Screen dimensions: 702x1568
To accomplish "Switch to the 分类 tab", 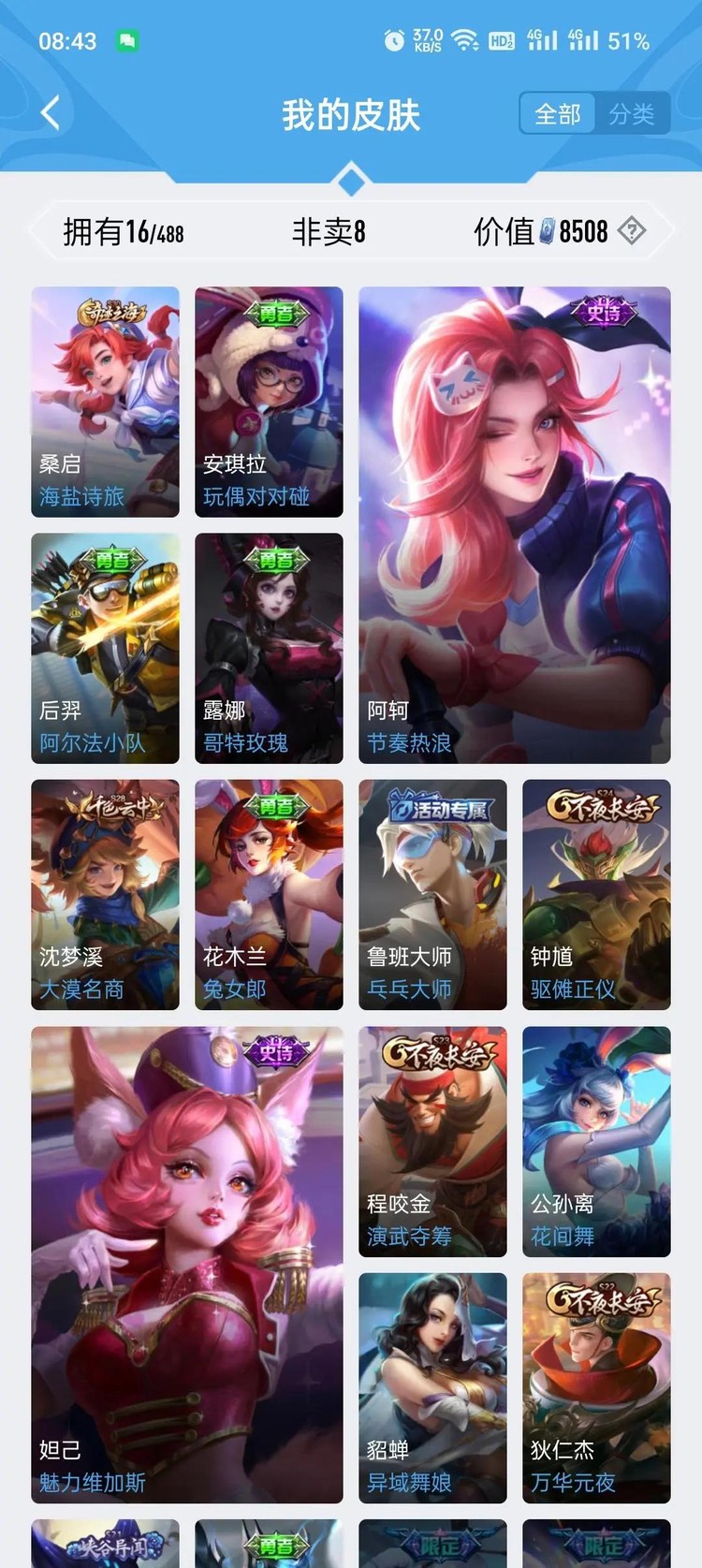I will point(631,114).
